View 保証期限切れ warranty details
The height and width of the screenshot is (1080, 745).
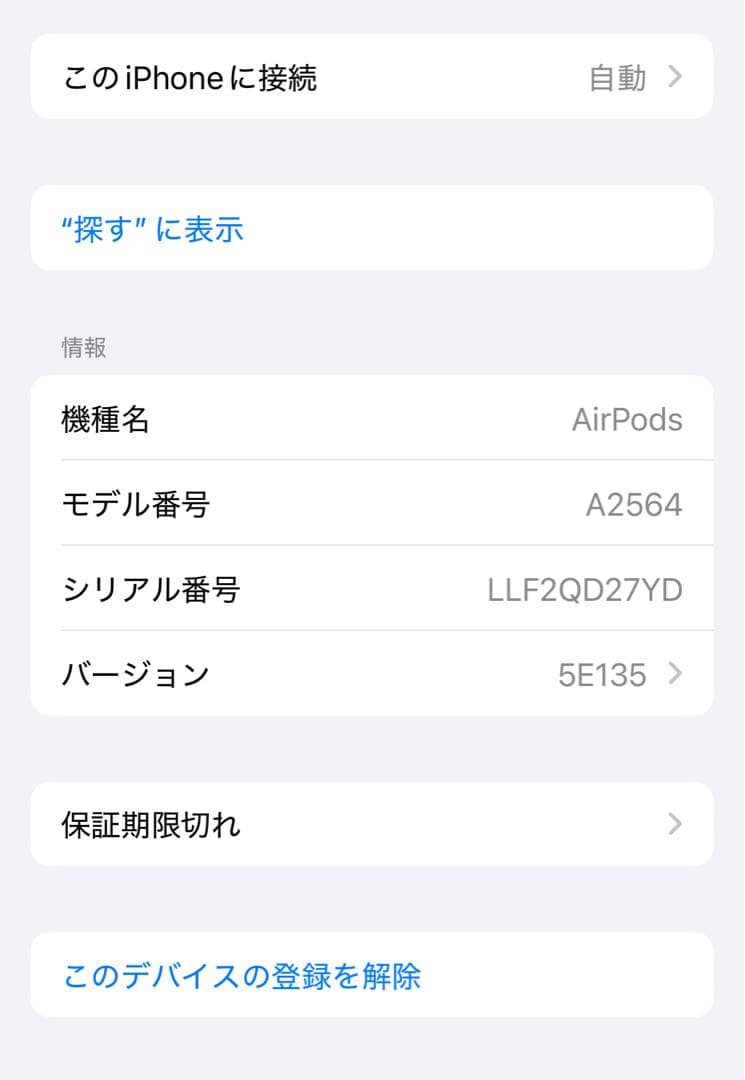(x=372, y=823)
